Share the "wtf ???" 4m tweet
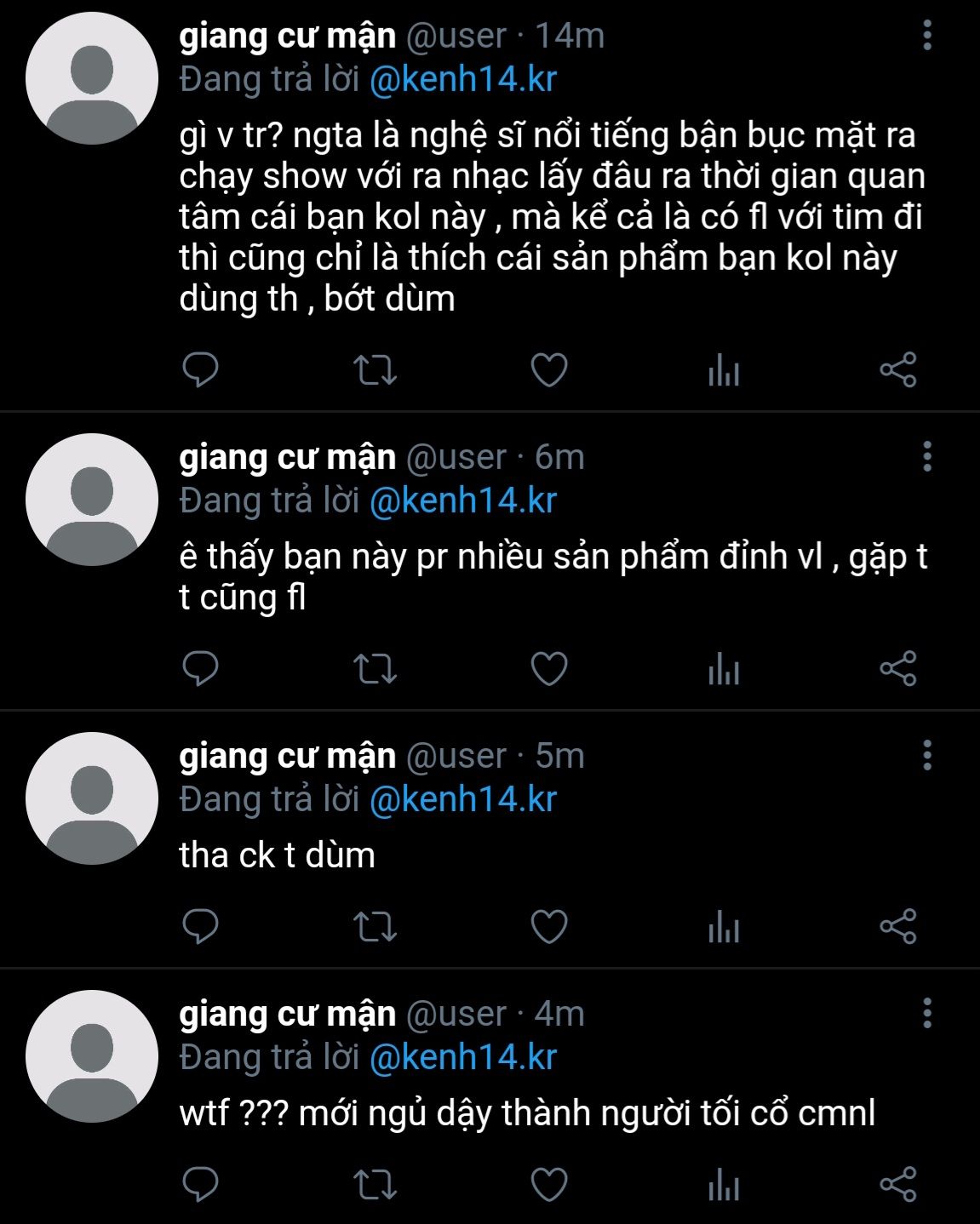Image resolution: width=980 pixels, height=1224 pixels. click(897, 1185)
